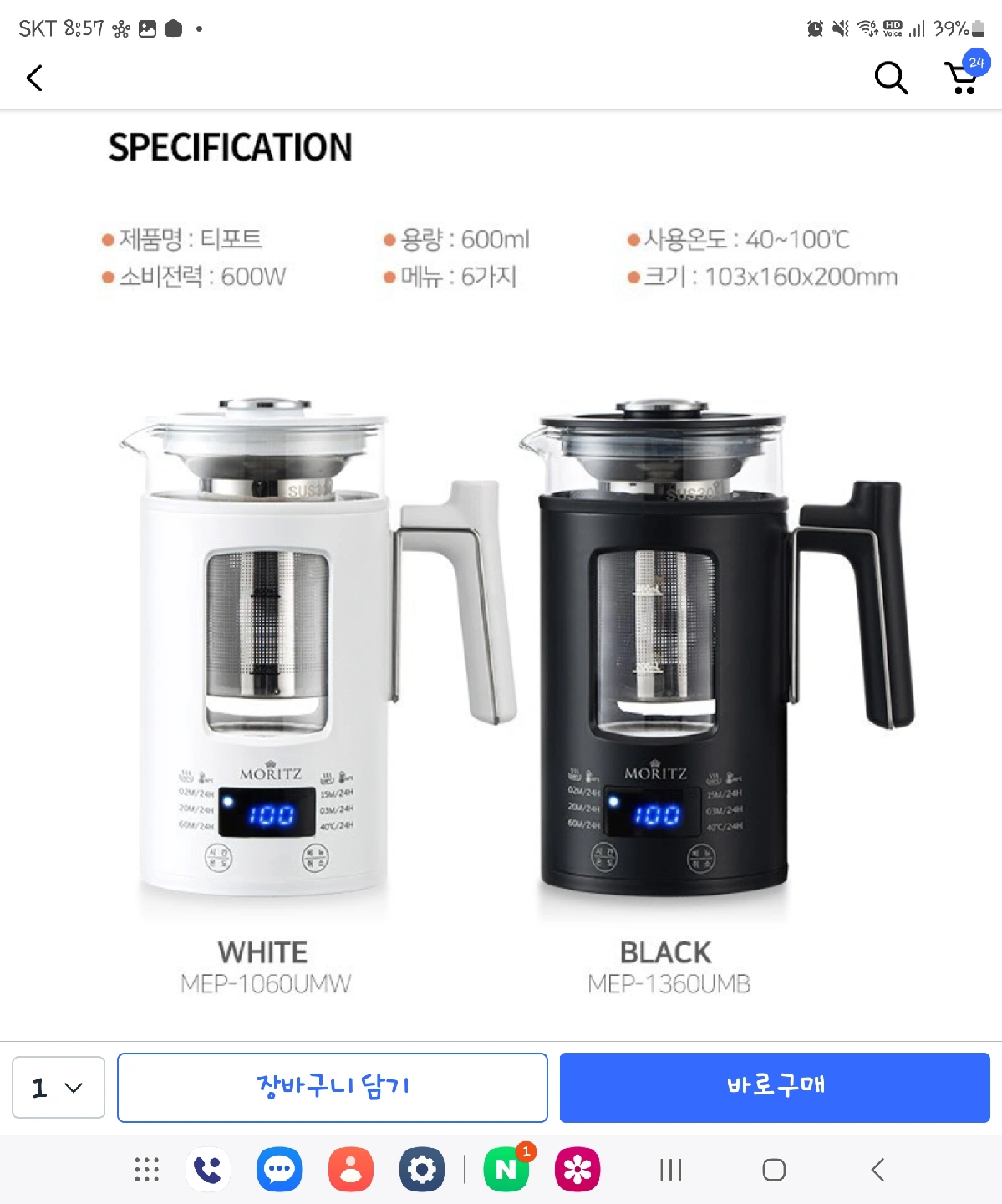Go back using the top-left arrow
The width and height of the screenshot is (1002, 1204).
pyautogui.click(x=34, y=78)
